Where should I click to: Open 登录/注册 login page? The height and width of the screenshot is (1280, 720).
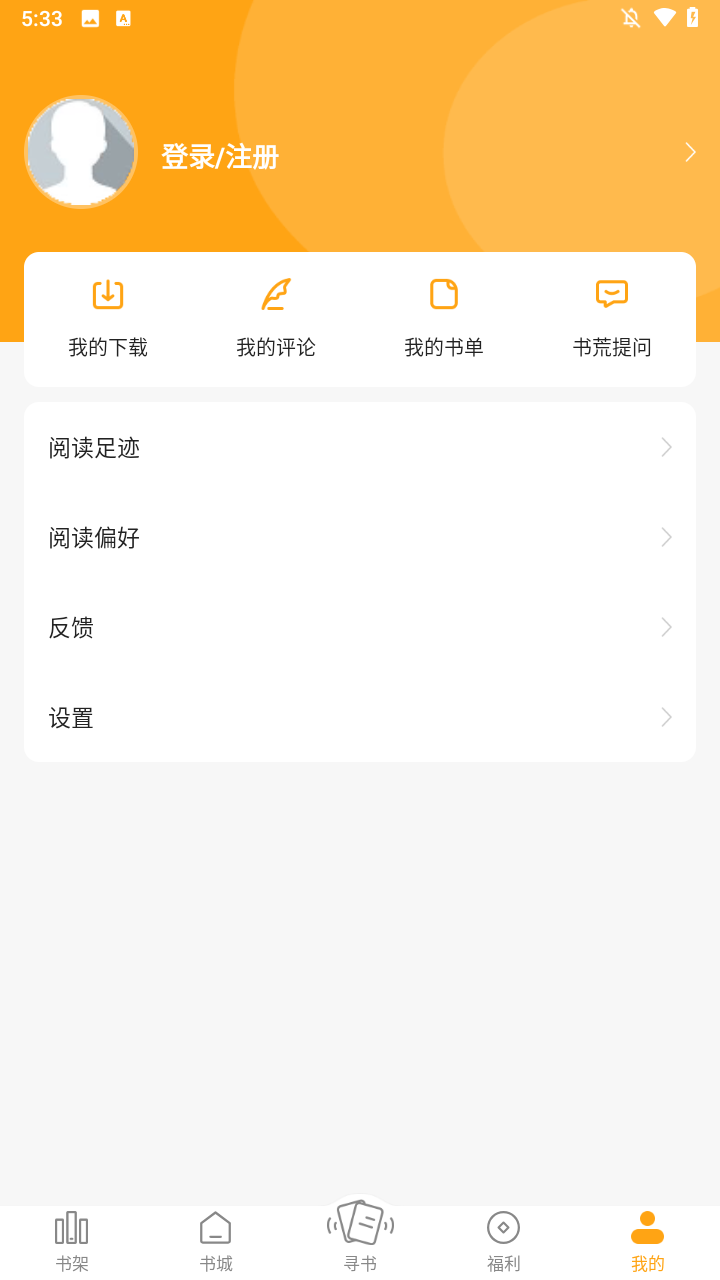tap(219, 157)
